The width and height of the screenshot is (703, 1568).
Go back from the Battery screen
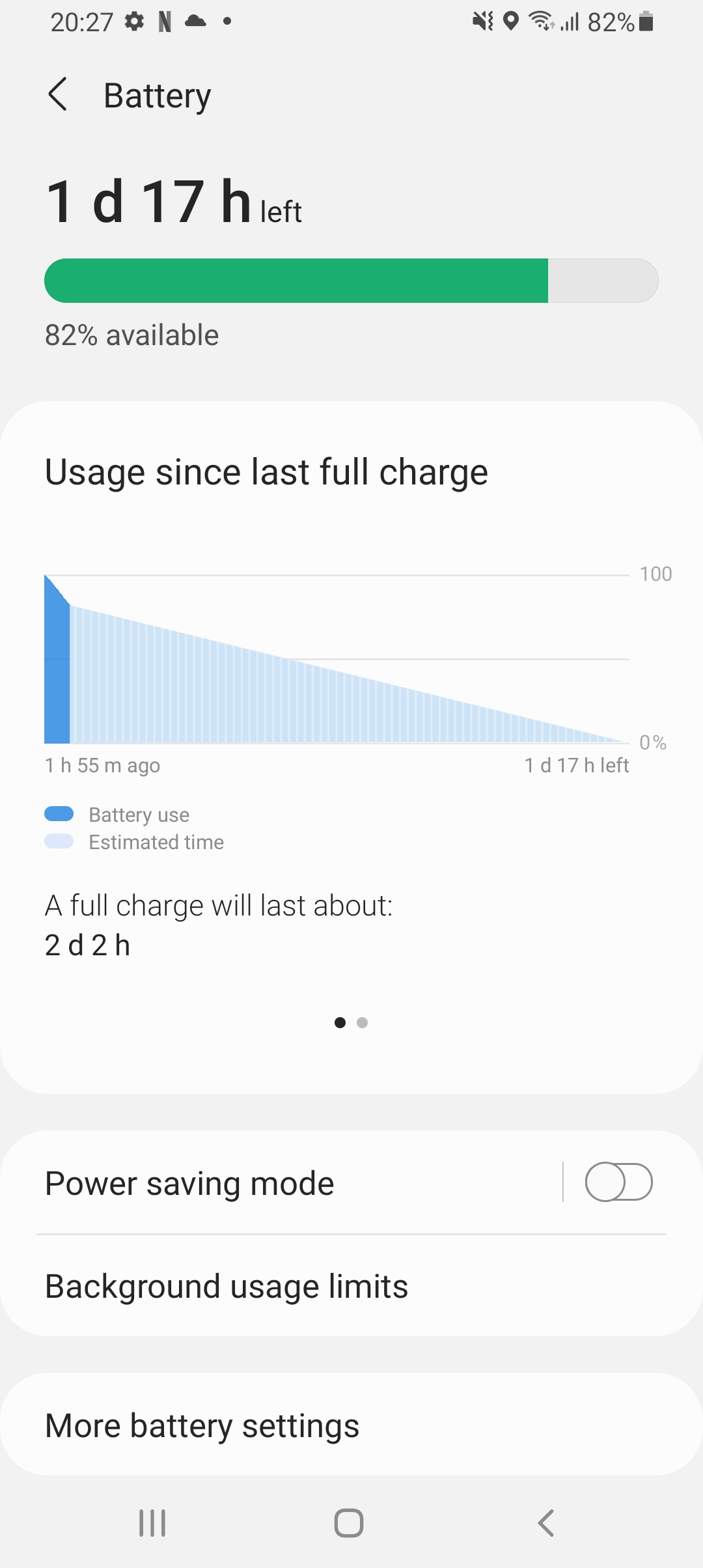58,95
